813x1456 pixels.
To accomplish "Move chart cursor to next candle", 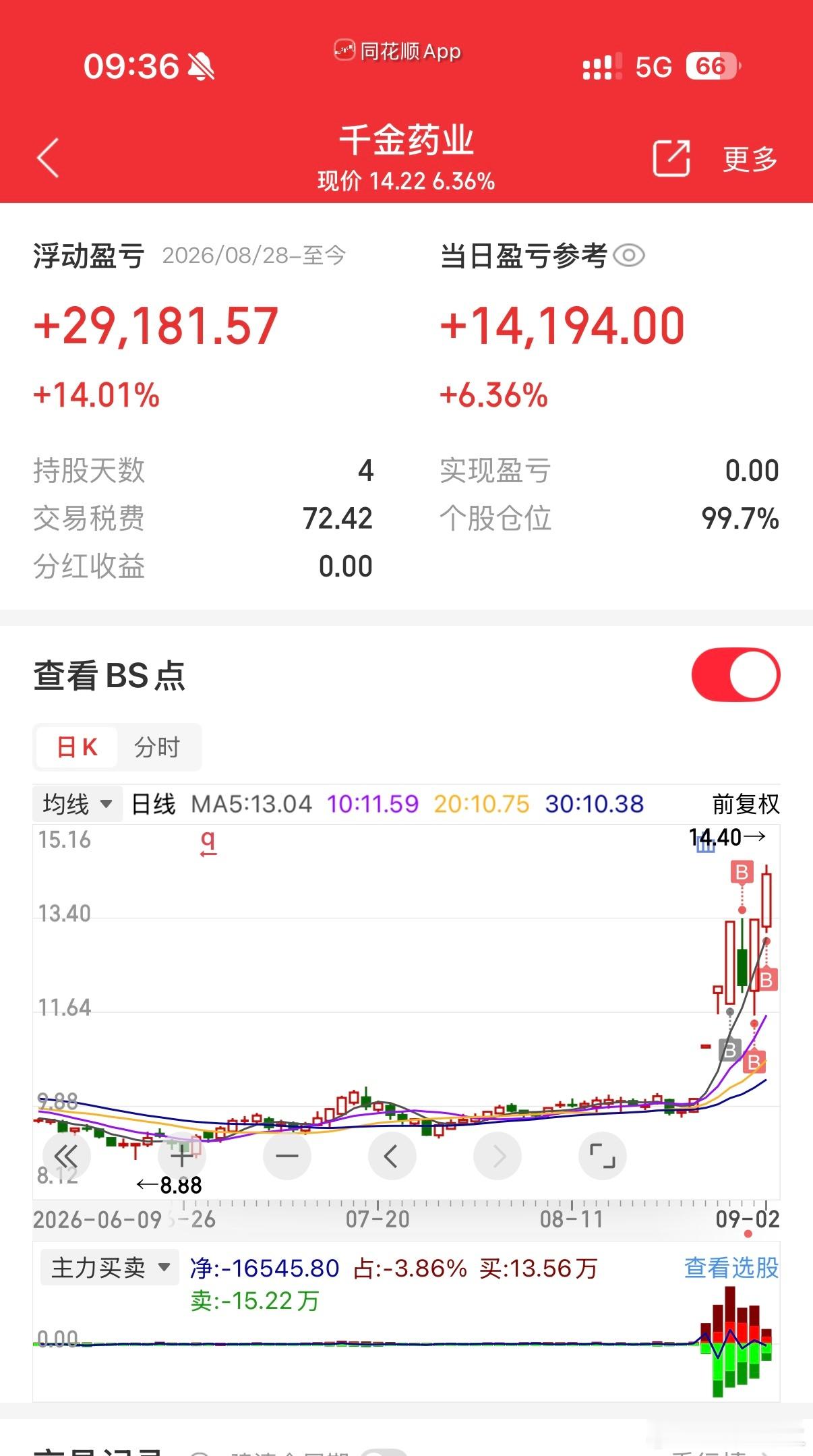I will 498,1156.
